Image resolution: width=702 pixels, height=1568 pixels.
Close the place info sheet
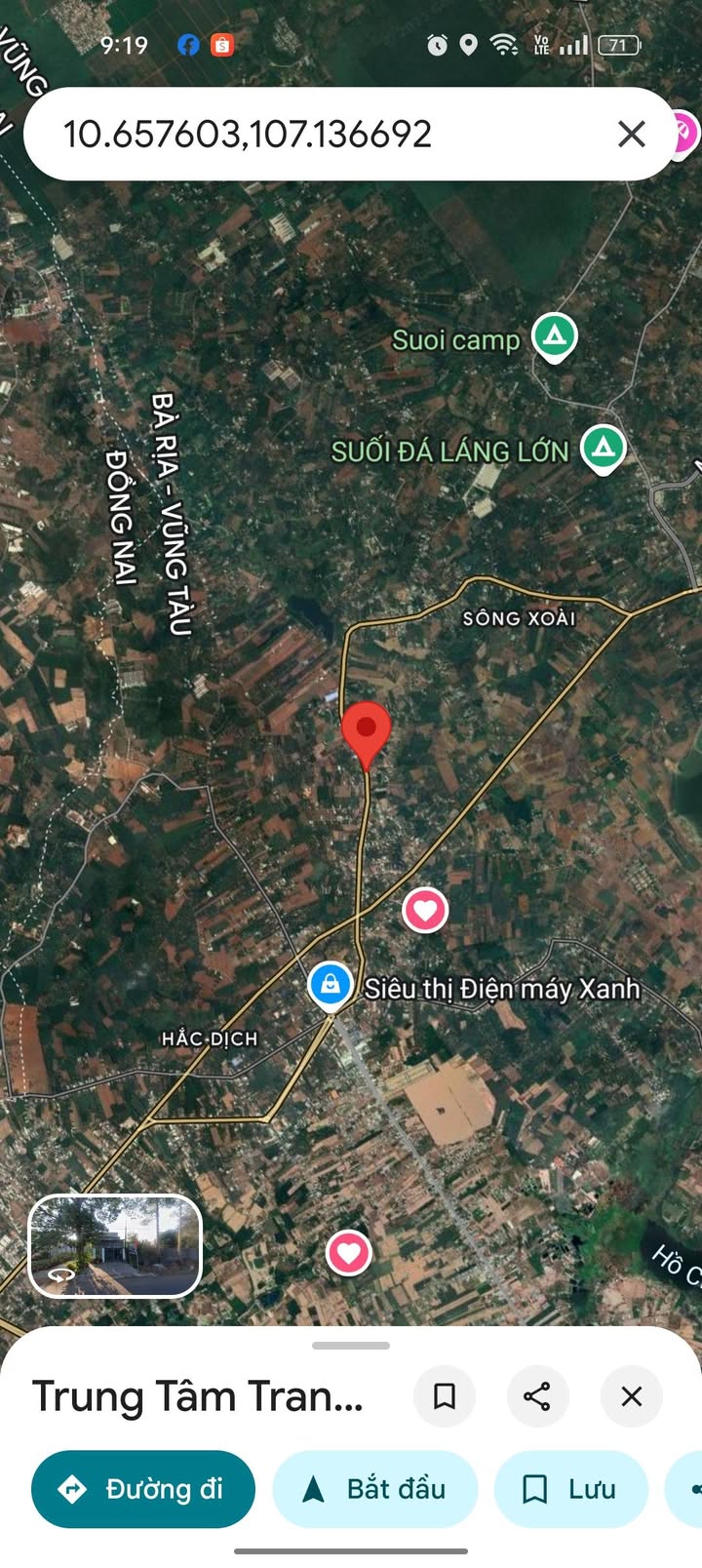(632, 1396)
